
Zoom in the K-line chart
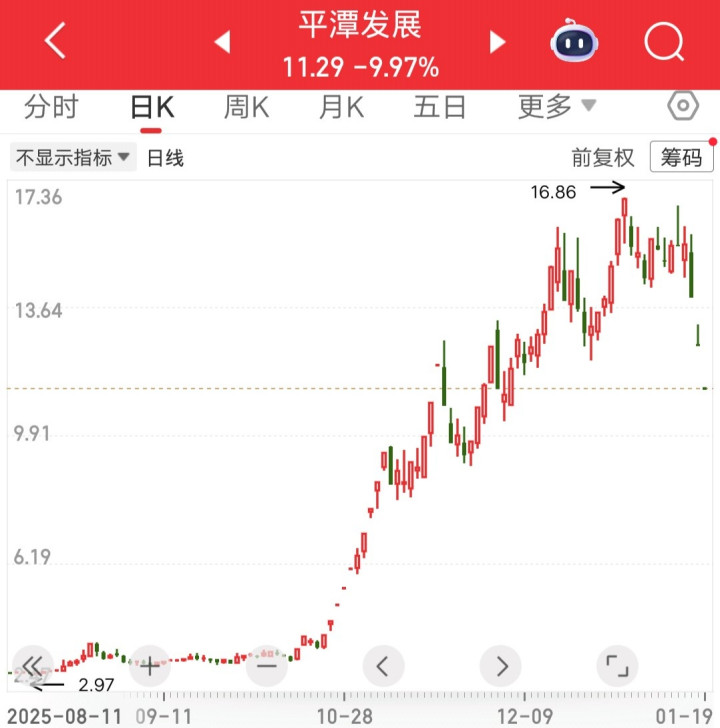coord(149,665)
